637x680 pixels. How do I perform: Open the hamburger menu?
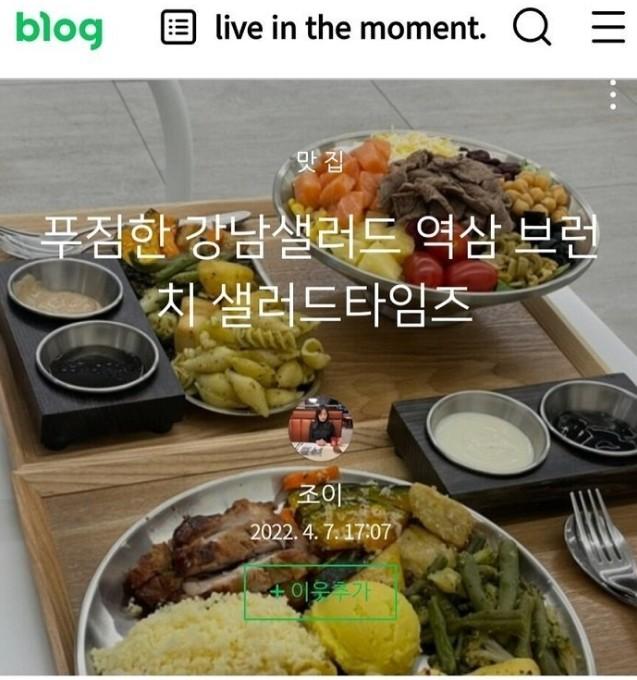[608, 28]
